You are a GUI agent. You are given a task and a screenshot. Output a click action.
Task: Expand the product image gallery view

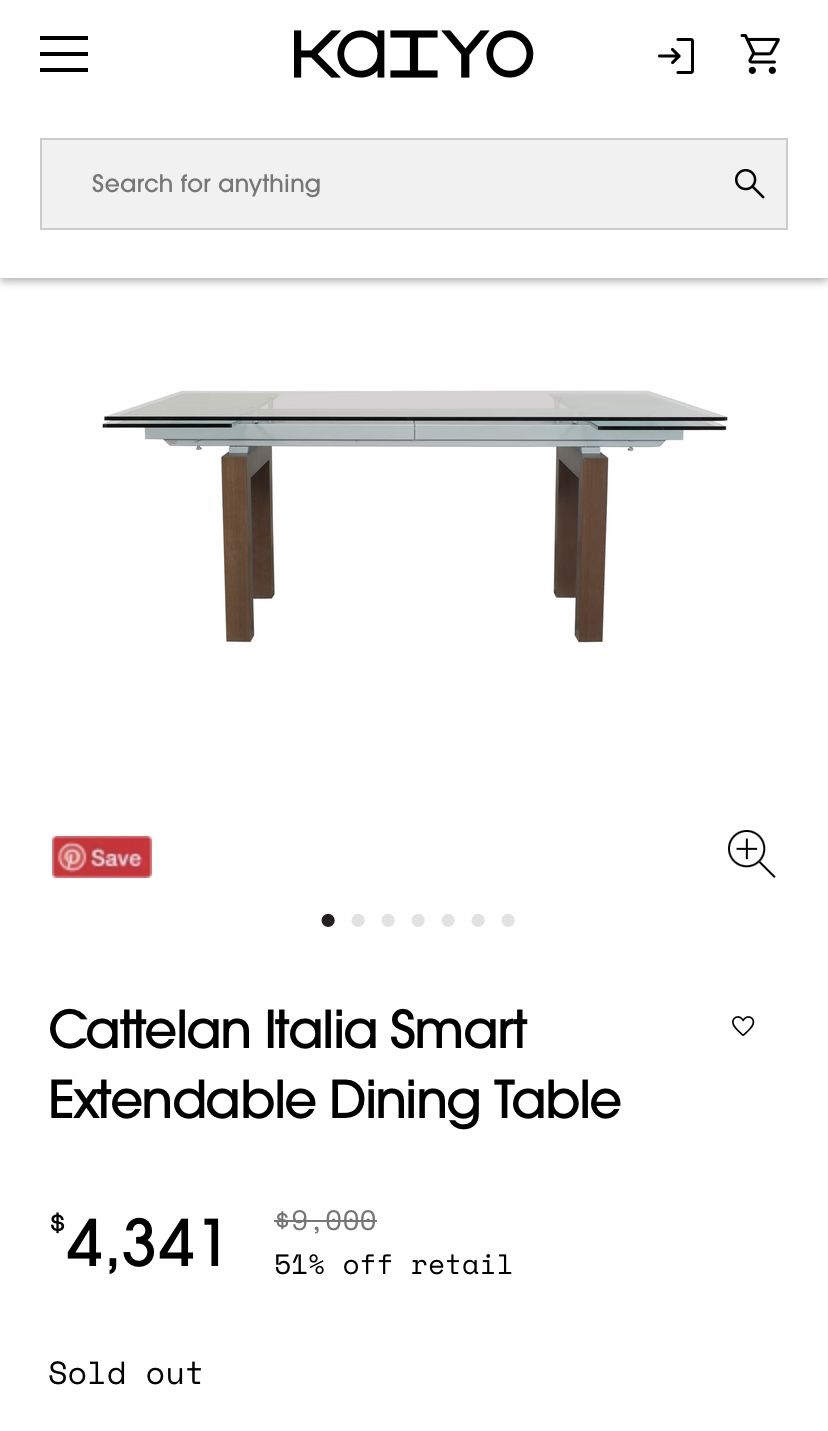tap(751, 853)
